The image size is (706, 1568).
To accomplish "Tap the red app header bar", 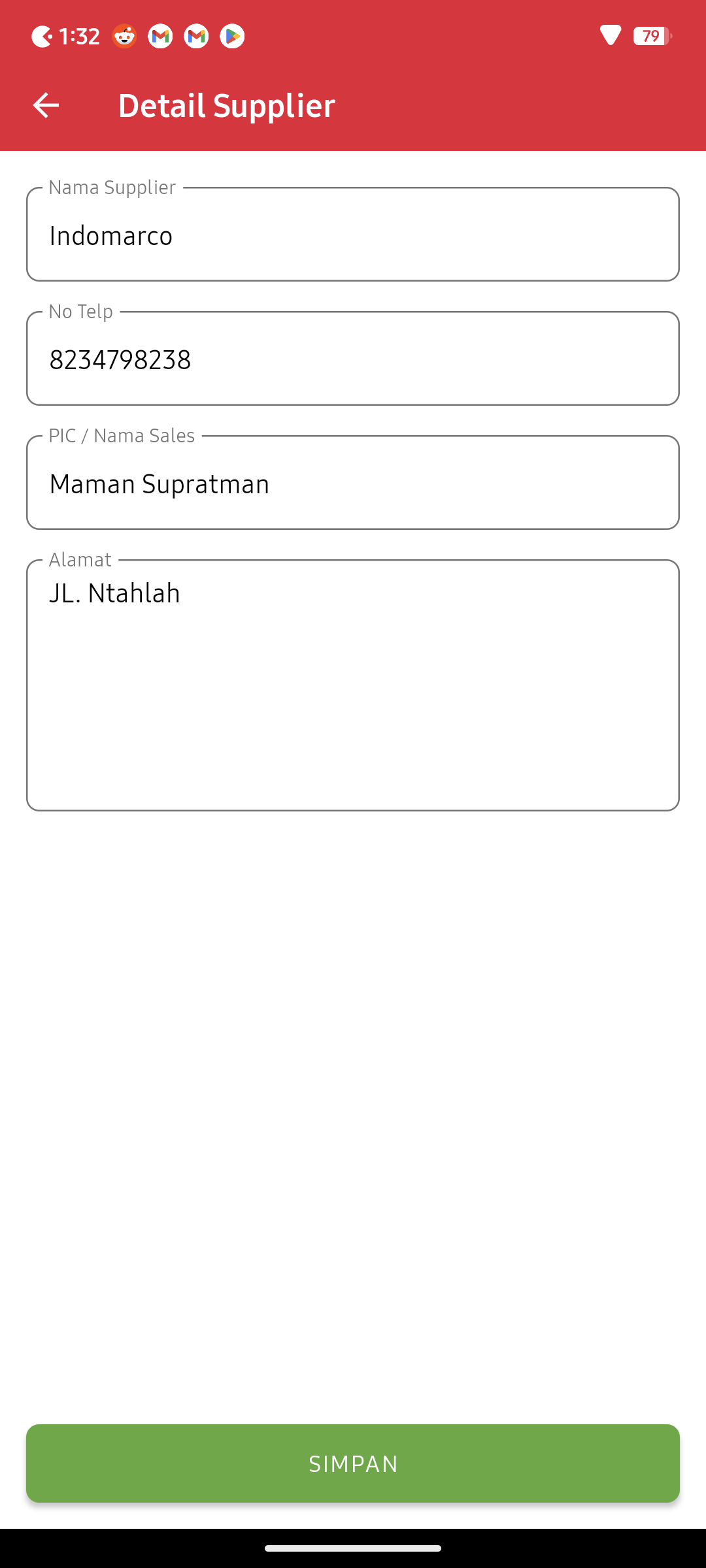I will (x=458, y=105).
